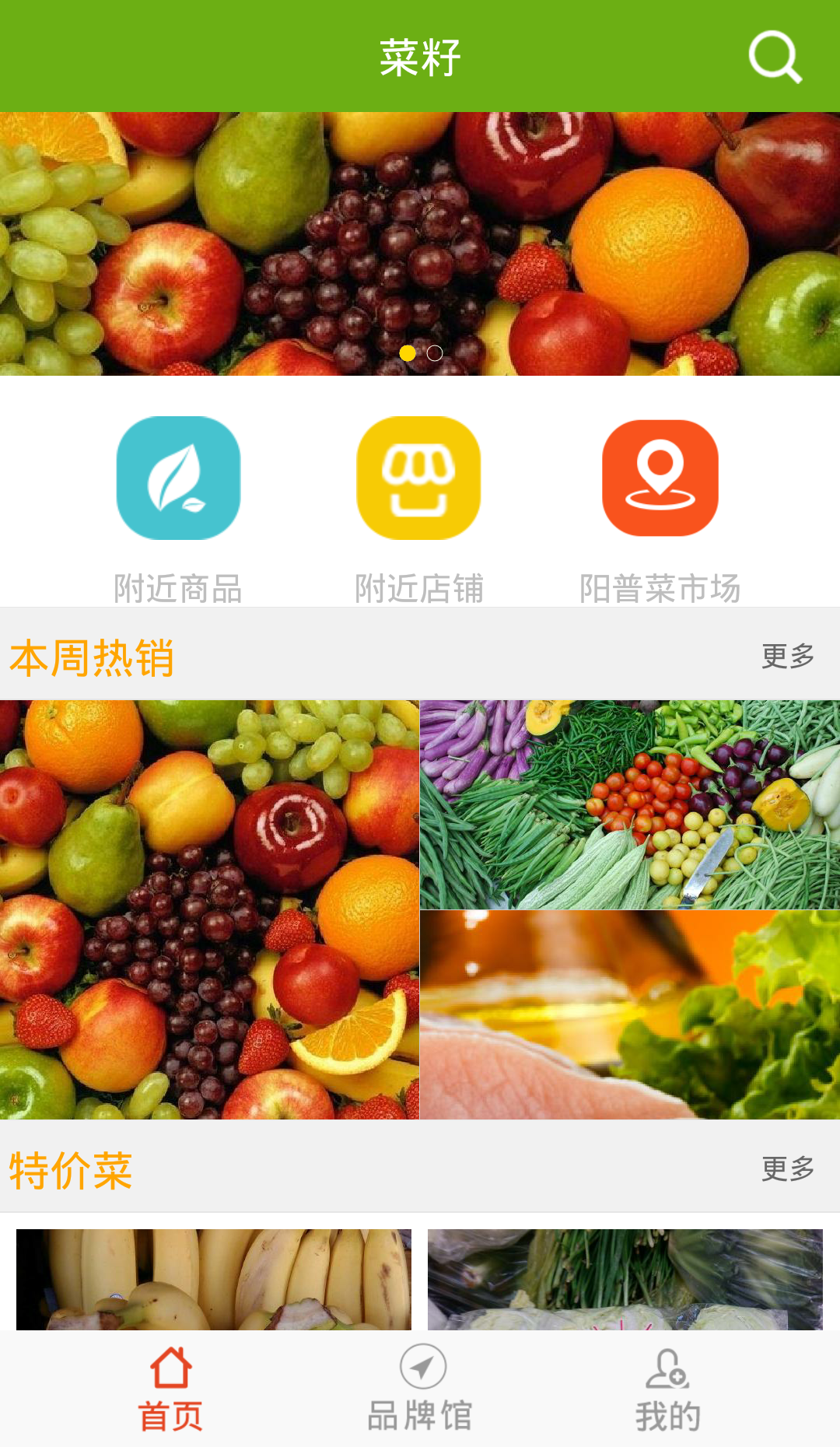Screen dimensions: 840x1447
Task: Open the fruit banner at the top
Action: click(x=420, y=233)
